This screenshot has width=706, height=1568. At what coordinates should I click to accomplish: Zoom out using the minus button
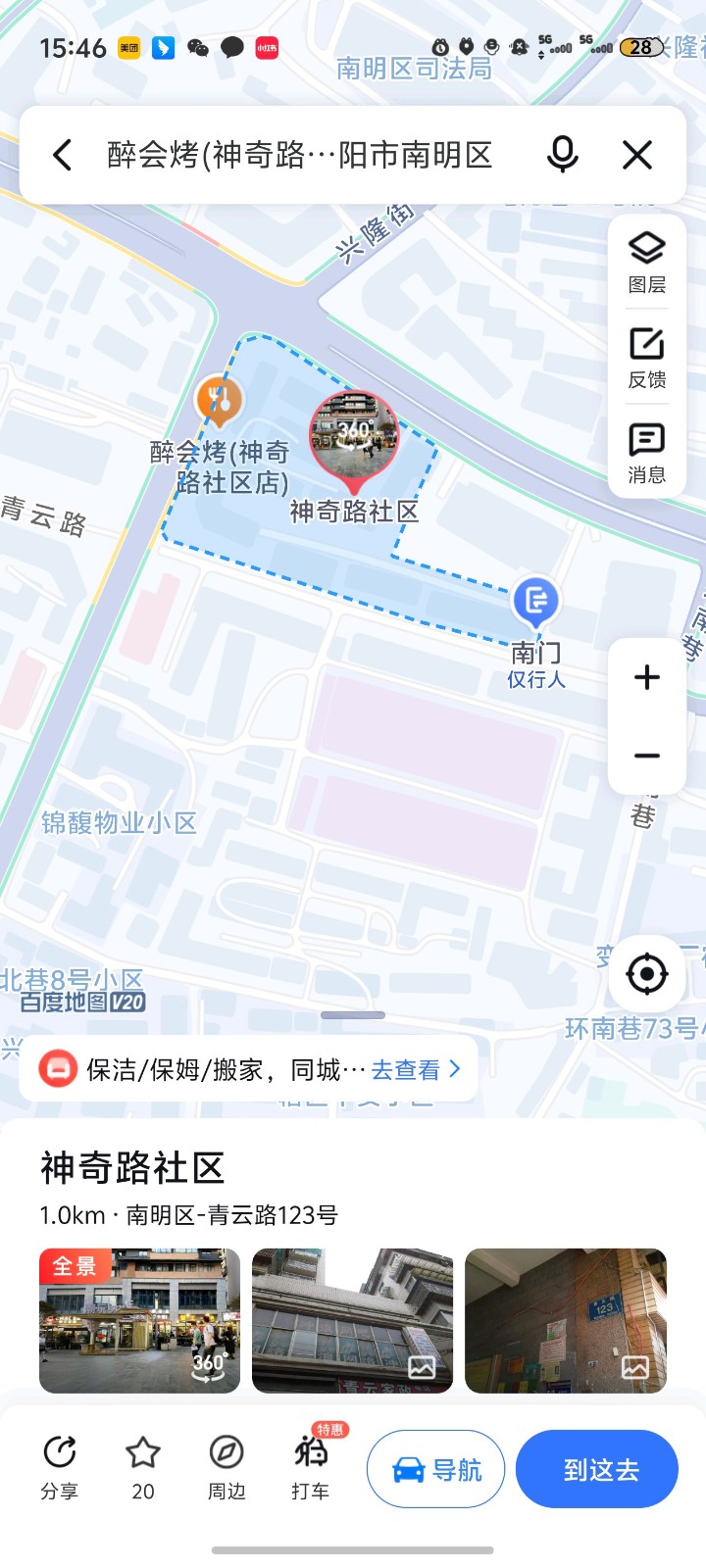coord(646,755)
